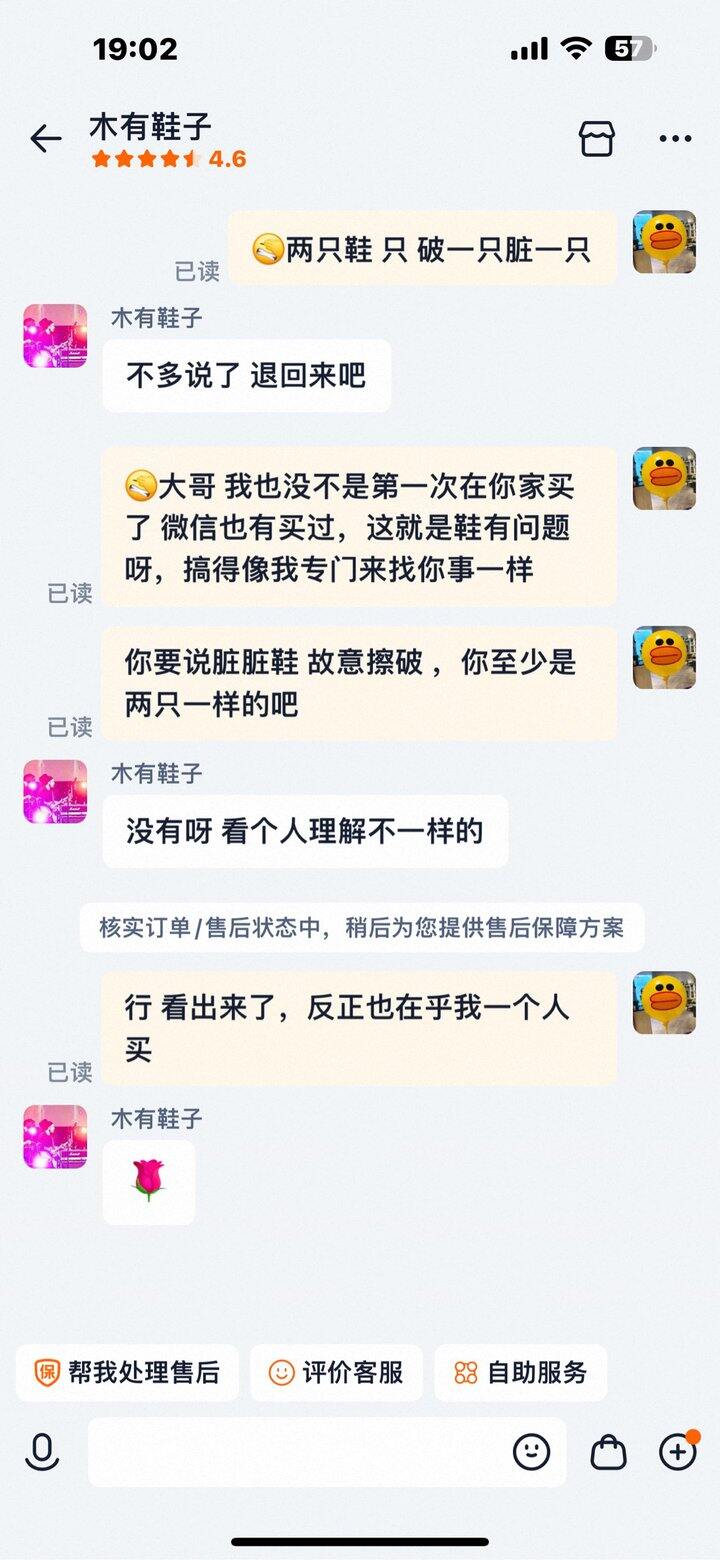Viewport: 720px width, 1560px height.
Task: View seller avatar beside 不多说了 退回来吧
Action: pos(55,336)
